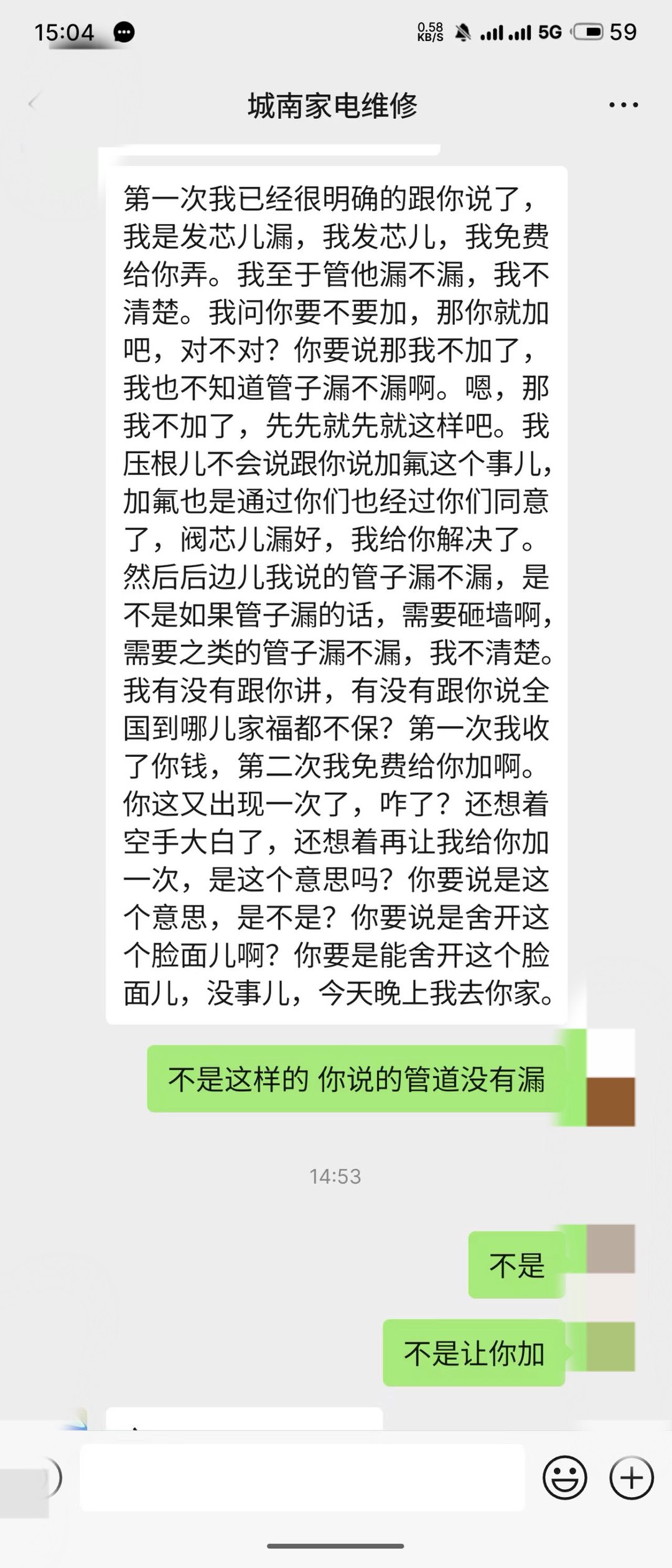The width and height of the screenshot is (672, 1568).
Task: Tap the avatar next to 不是让你加
Action: (610, 1347)
